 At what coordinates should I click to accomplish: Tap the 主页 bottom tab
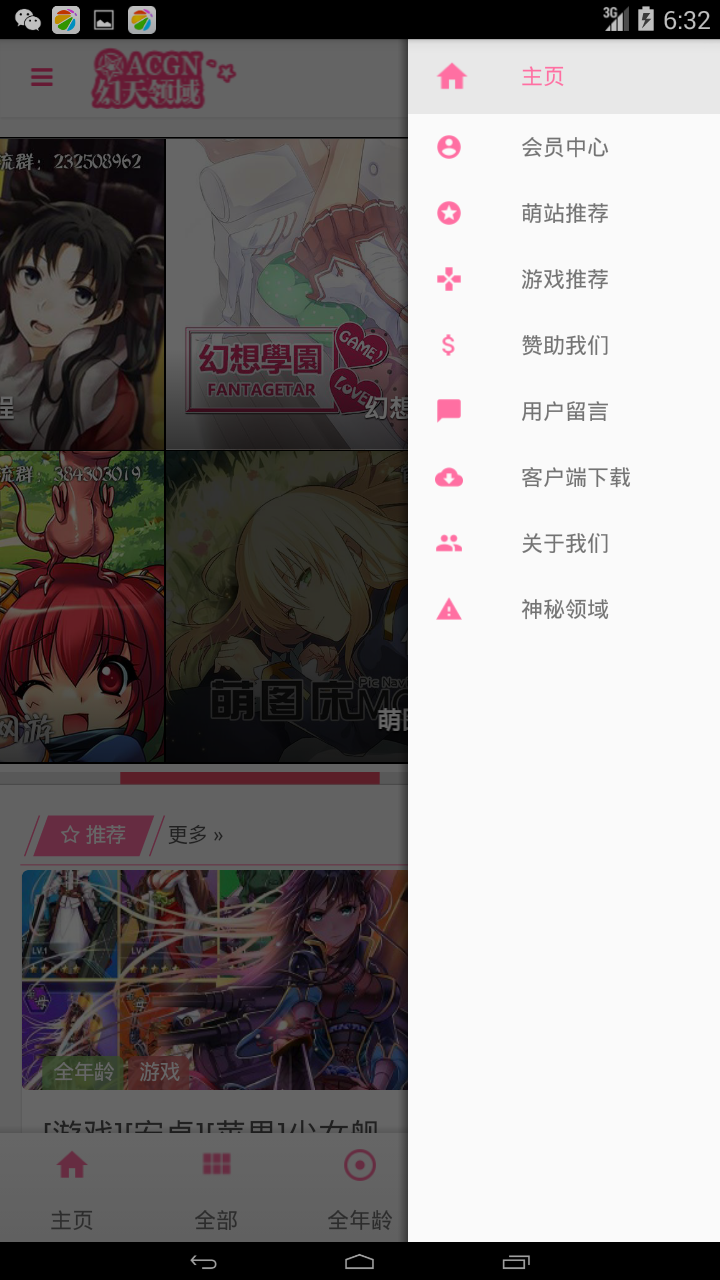point(72,1188)
